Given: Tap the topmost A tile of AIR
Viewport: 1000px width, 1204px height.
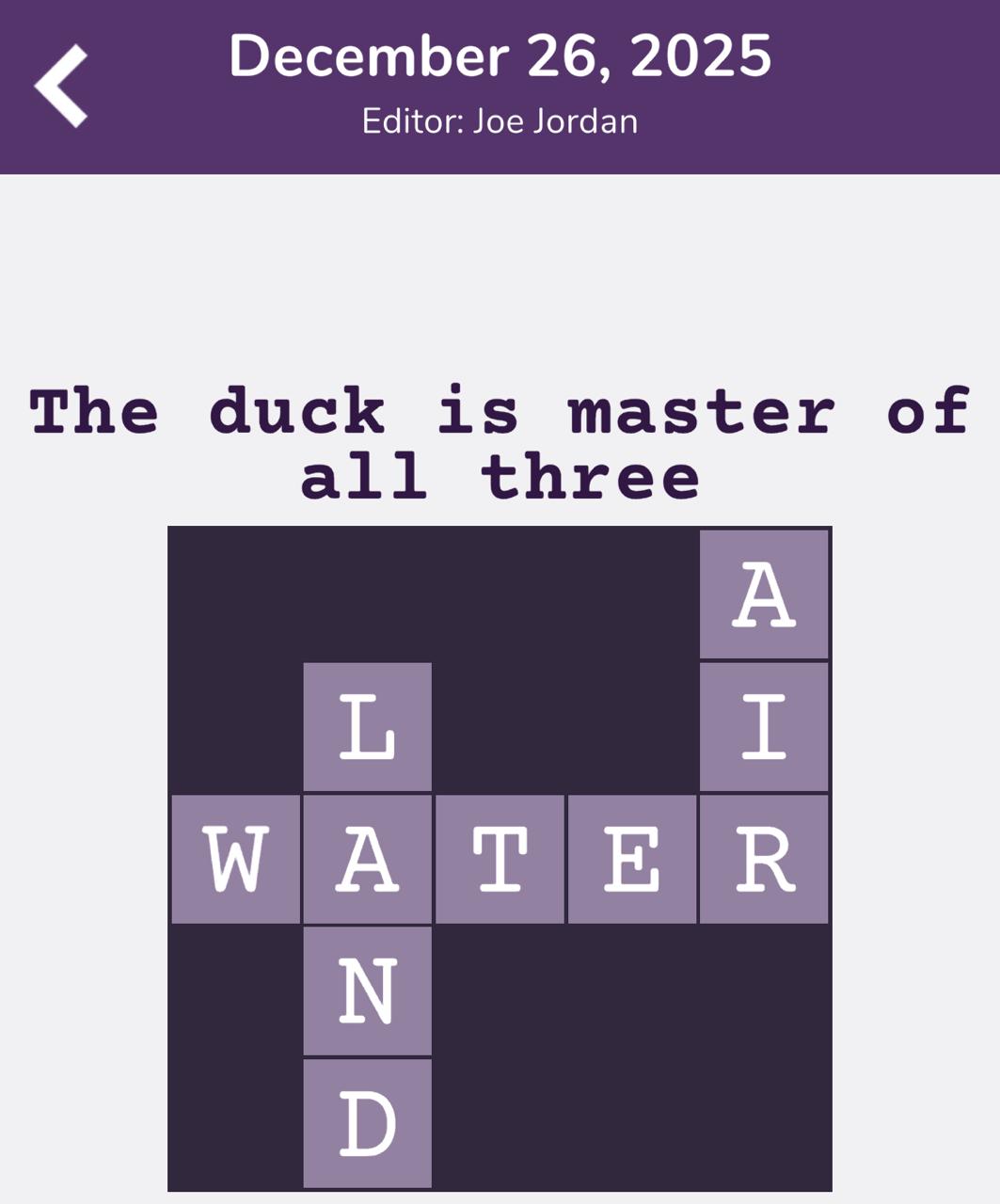Looking at the screenshot, I should click(764, 593).
